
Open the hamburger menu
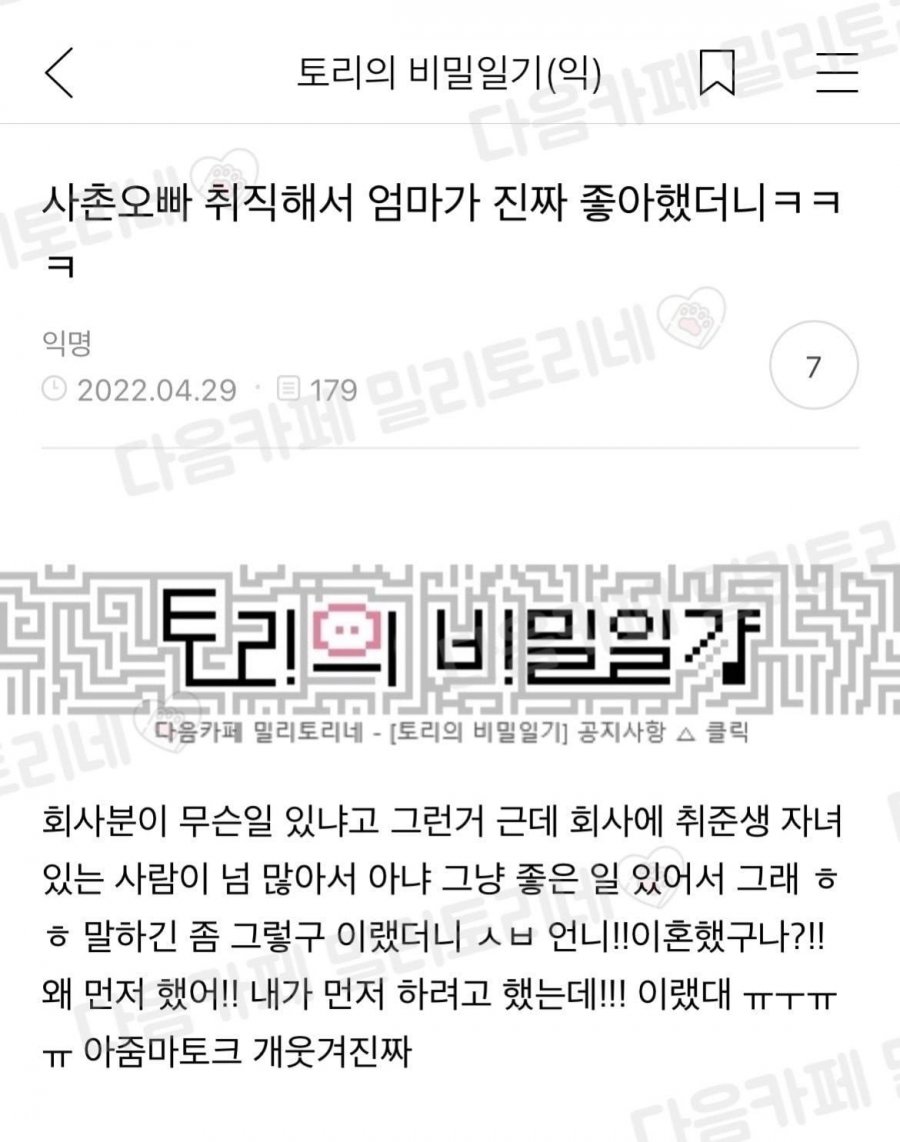coord(836,74)
